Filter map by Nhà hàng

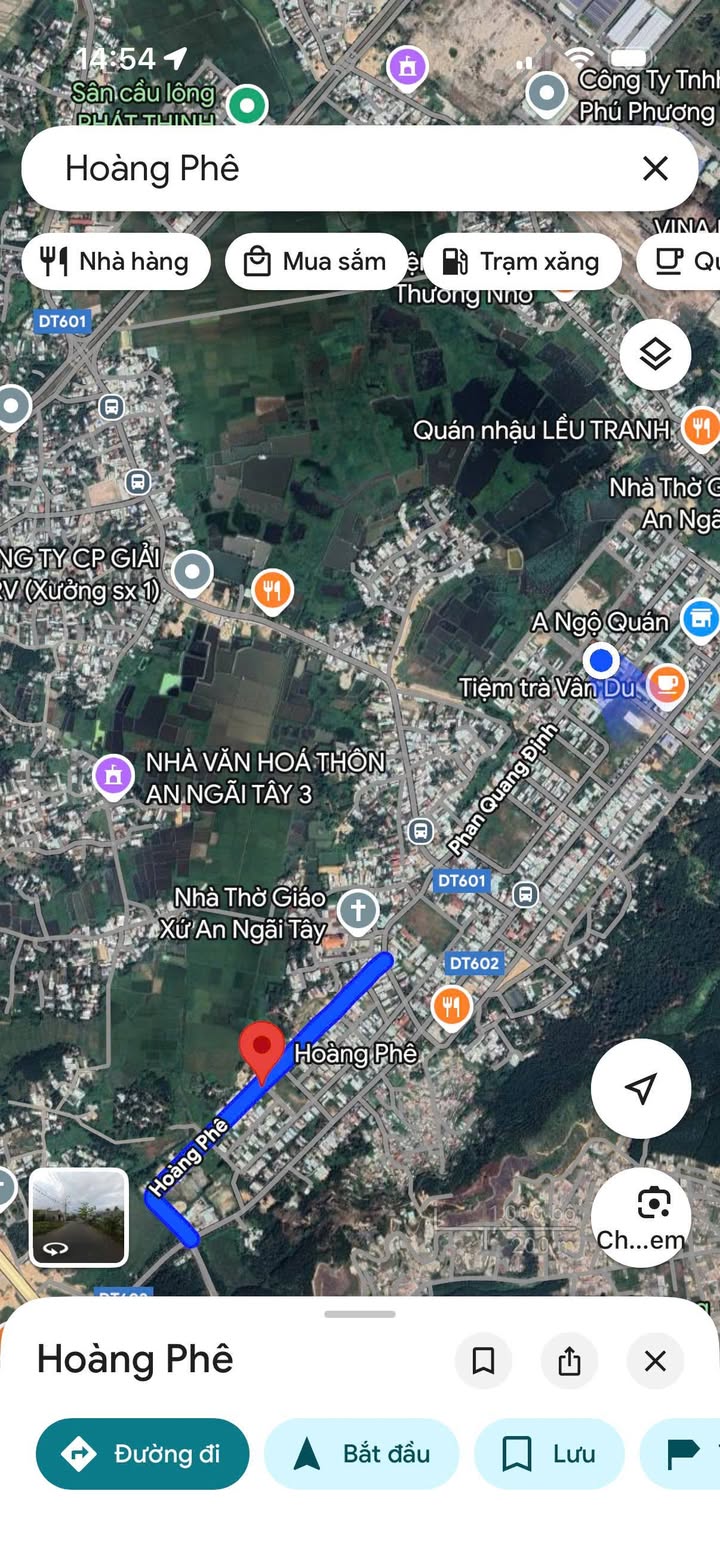[x=116, y=262]
